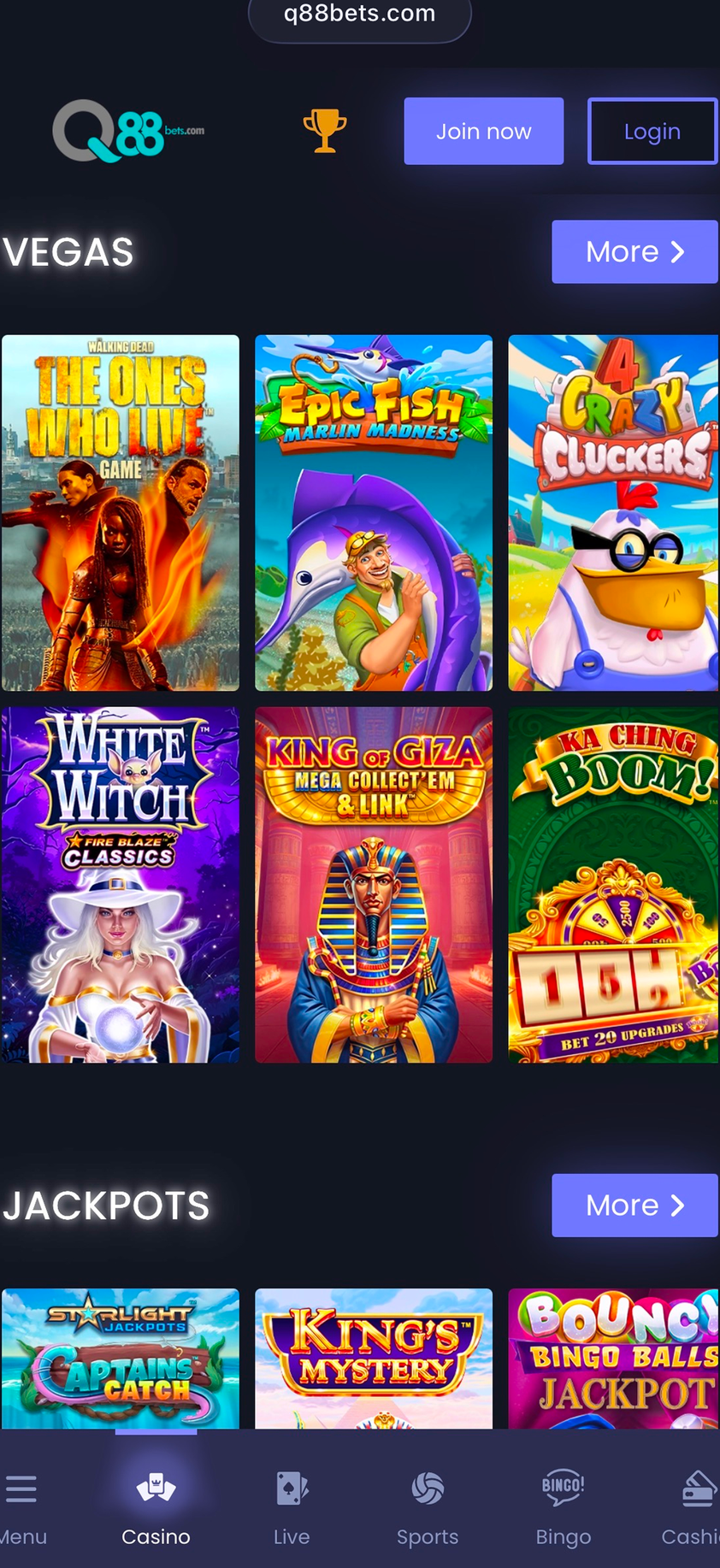Launch Epic Fish Marlin Madness
The image size is (720, 1568).
click(374, 513)
